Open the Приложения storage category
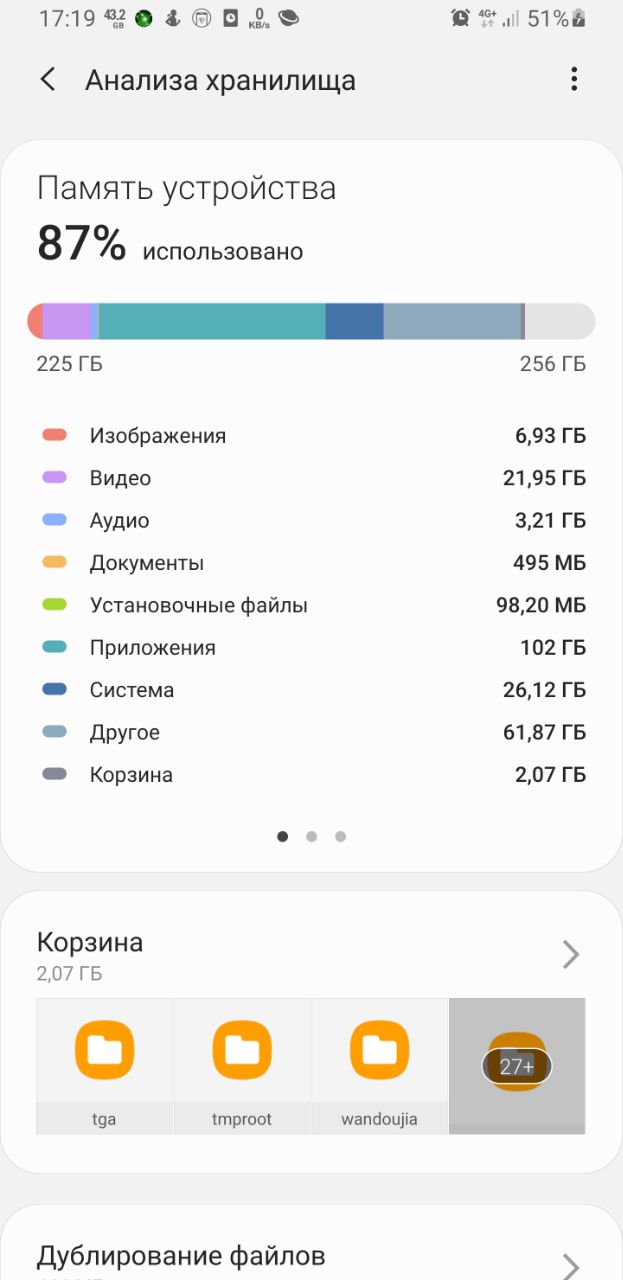This screenshot has width=623, height=1280. pyautogui.click(x=312, y=647)
